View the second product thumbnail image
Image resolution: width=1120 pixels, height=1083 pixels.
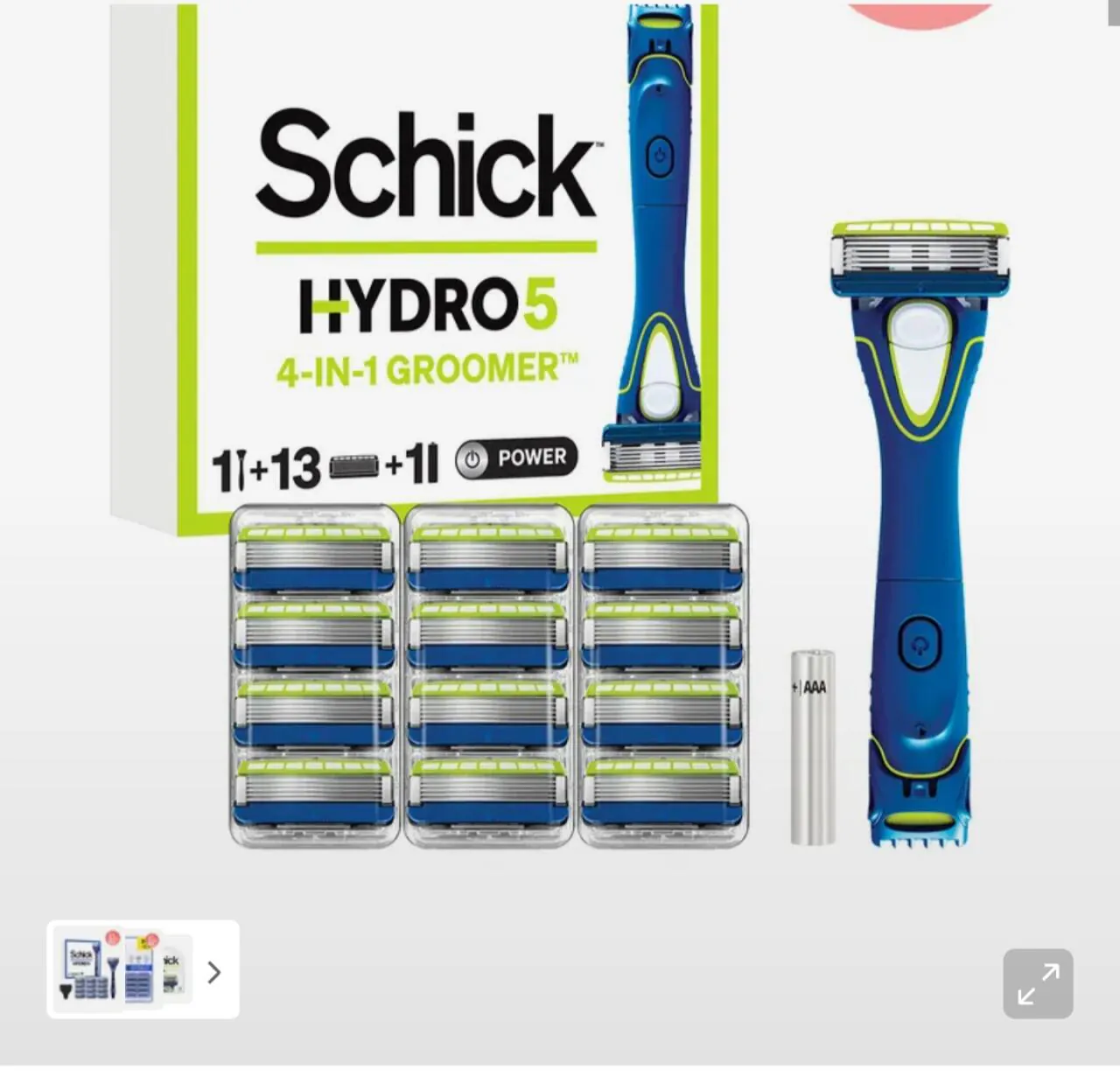pyautogui.click(x=140, y=969)
